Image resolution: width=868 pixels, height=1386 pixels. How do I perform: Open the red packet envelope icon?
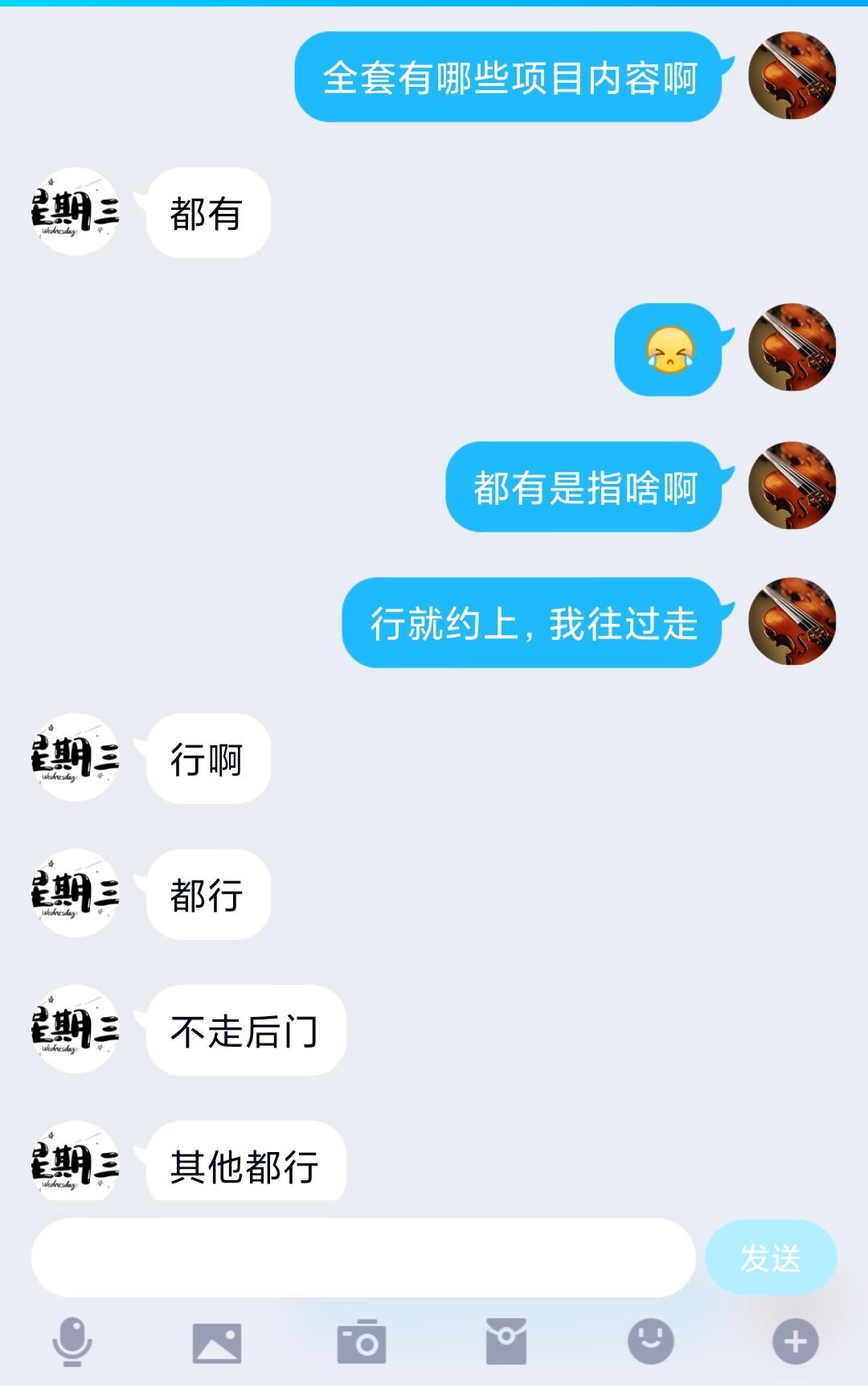pyautogui.click(x=506, y=1342)
